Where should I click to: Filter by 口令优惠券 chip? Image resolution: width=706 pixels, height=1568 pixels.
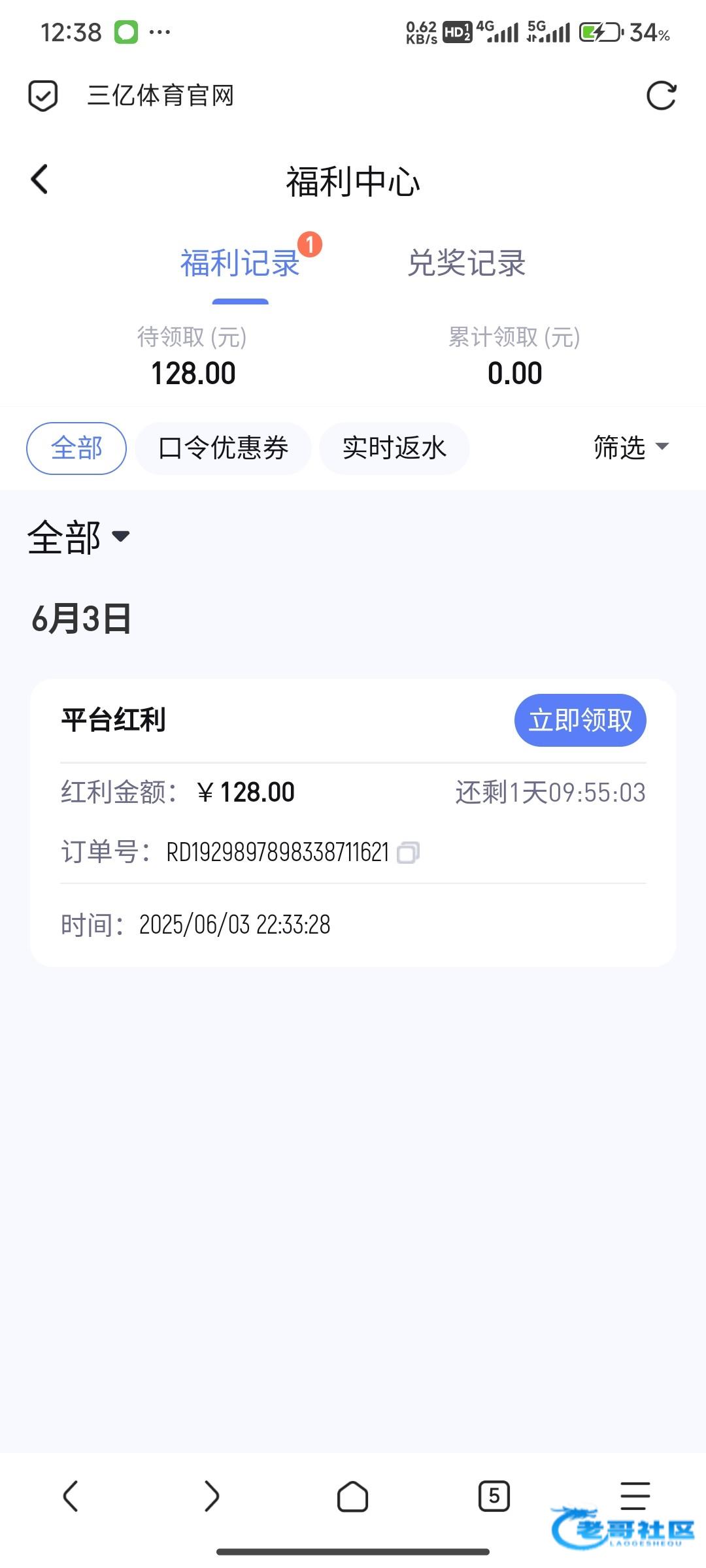pyautogui.click(x=223, y=448)
